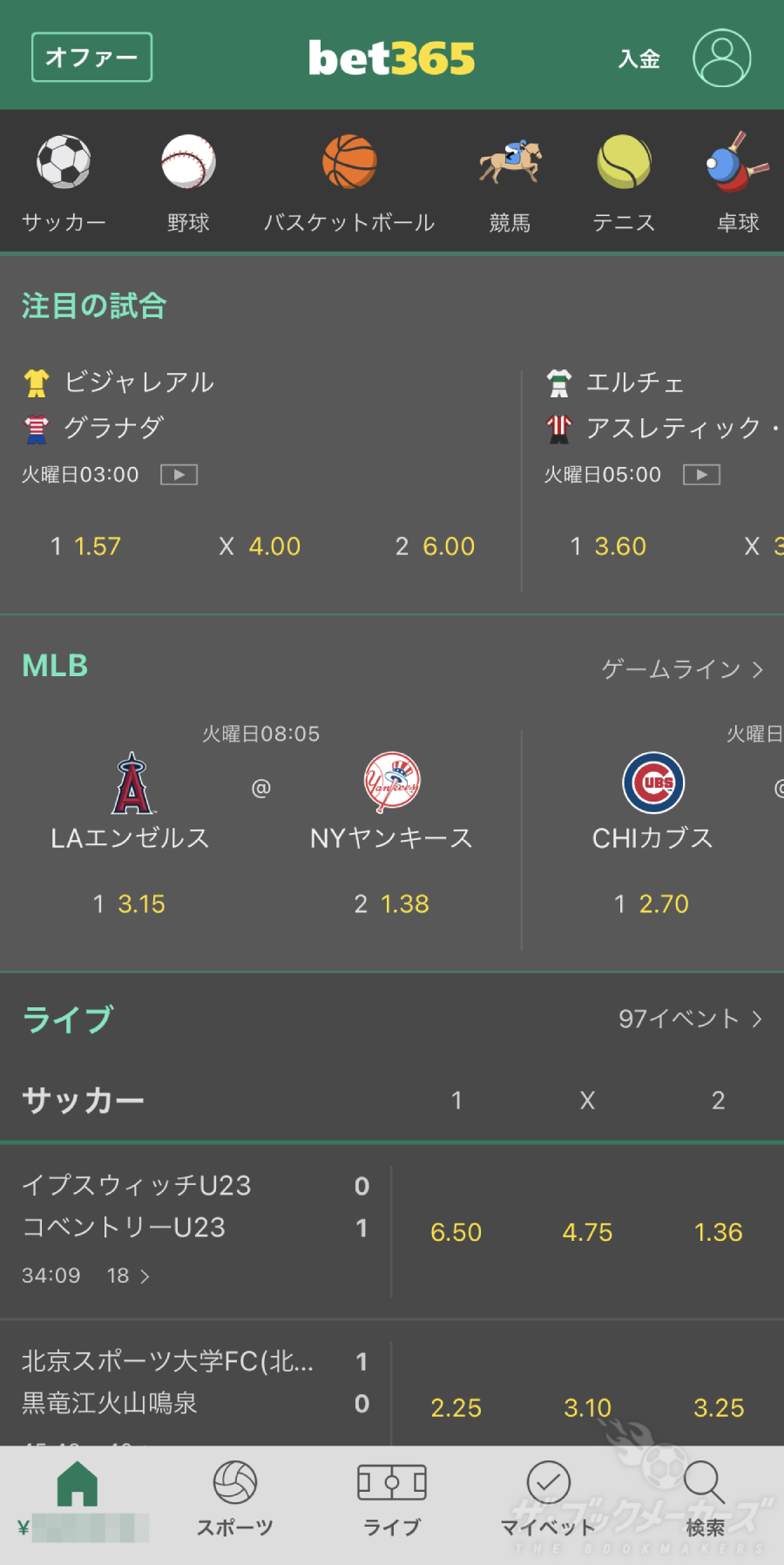Select the サッカー sport category

click(x=64, y=183)
